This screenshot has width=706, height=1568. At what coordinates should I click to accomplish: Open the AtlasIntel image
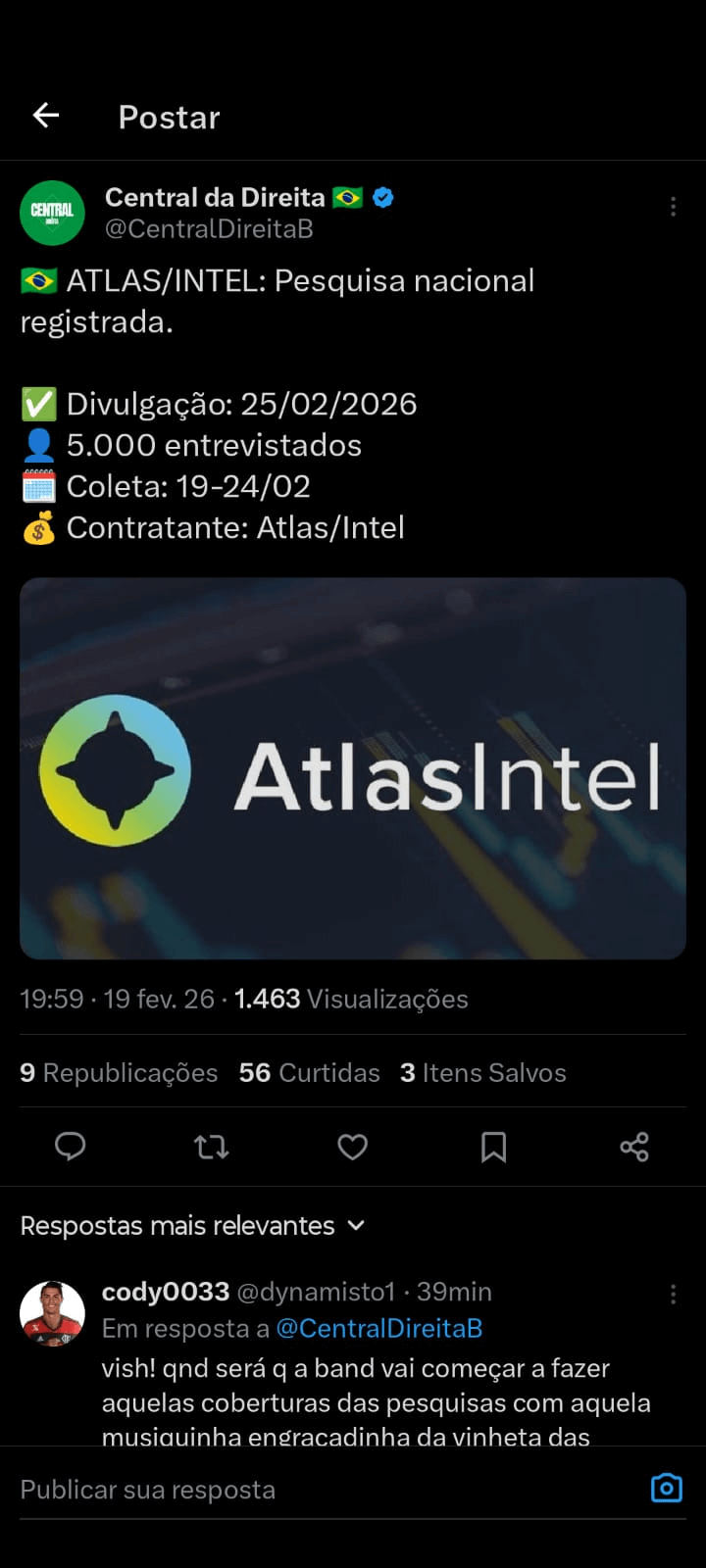point(353,767)
